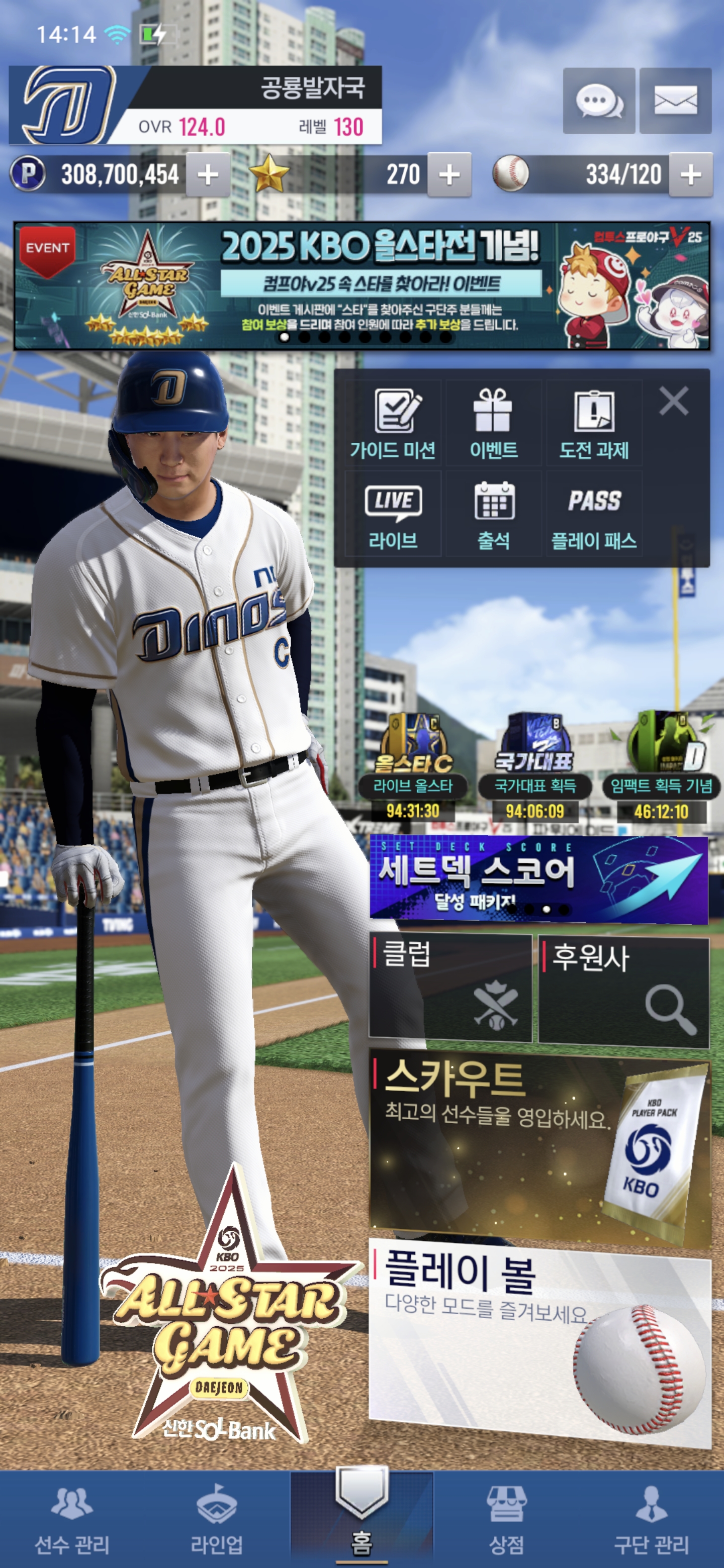Open the 플레이 볼 card

pyautogui.click(x=539, y=1343)
